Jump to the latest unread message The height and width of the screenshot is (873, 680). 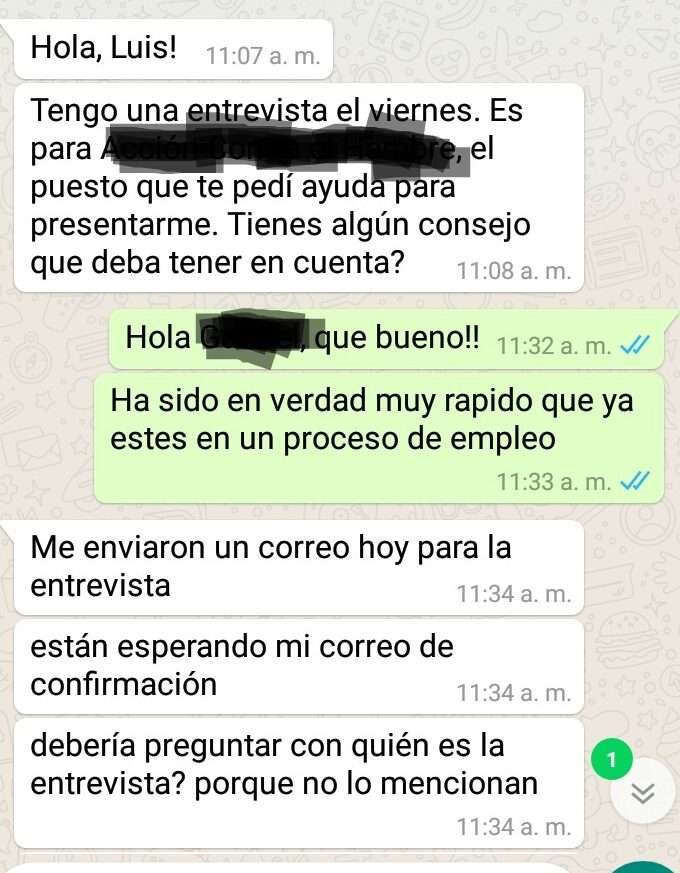coord(643,792)
